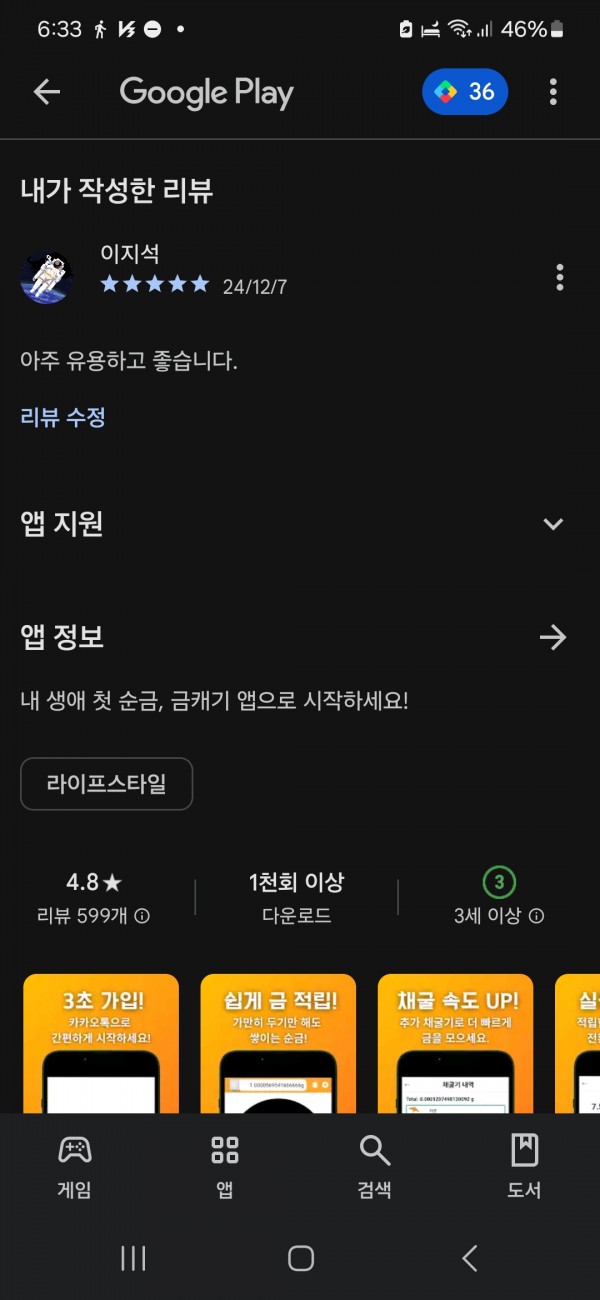Image resolution: width=600 pixels, height=1300 pixels.
Task: Open recent apps from navigation bar
Action: [x=133, y=1258]
